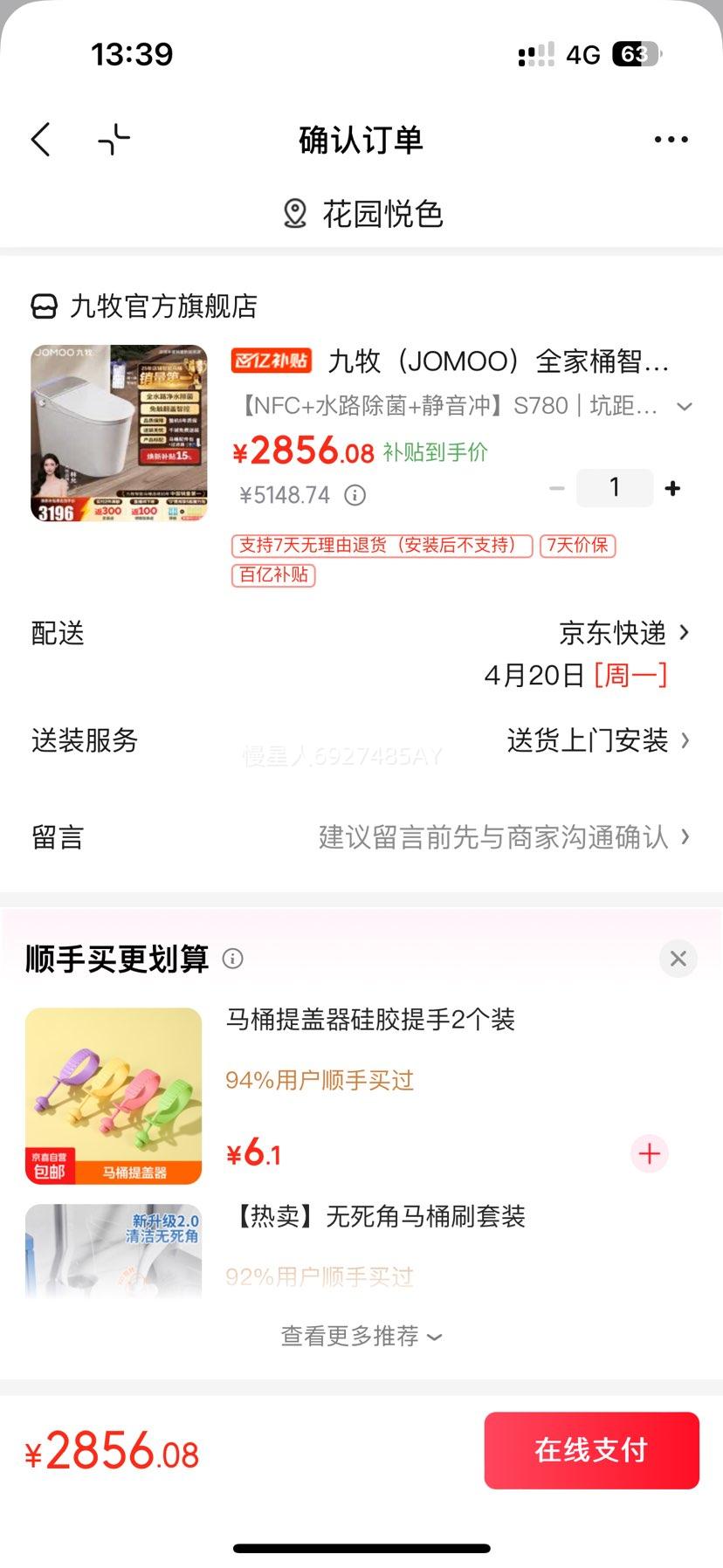Screen dimensions: 723x1568
Task: Decrease quantity with the minus stepper
Action: (556, 487)
